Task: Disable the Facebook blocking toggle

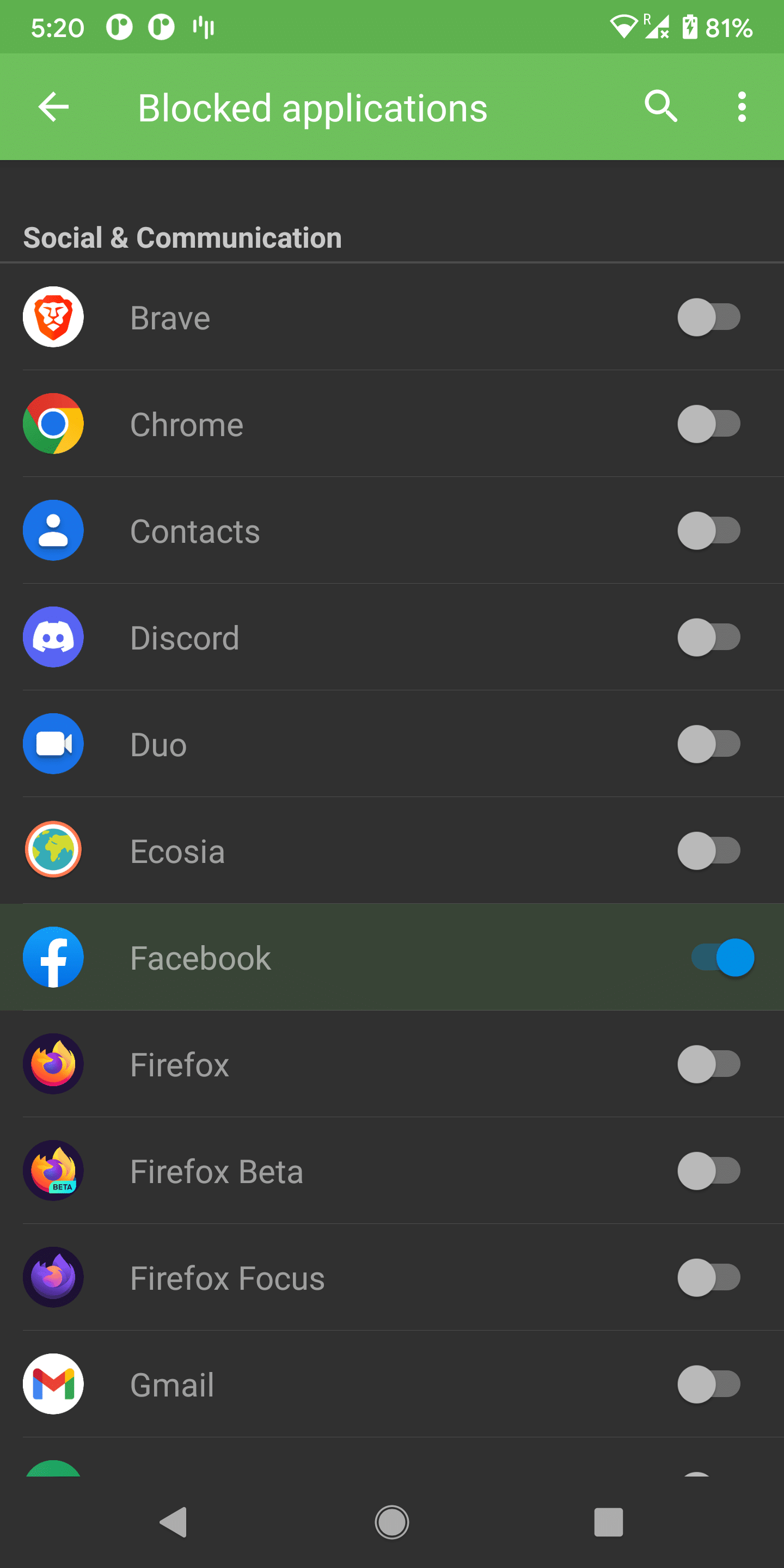Action: click(x=721, y=958)
